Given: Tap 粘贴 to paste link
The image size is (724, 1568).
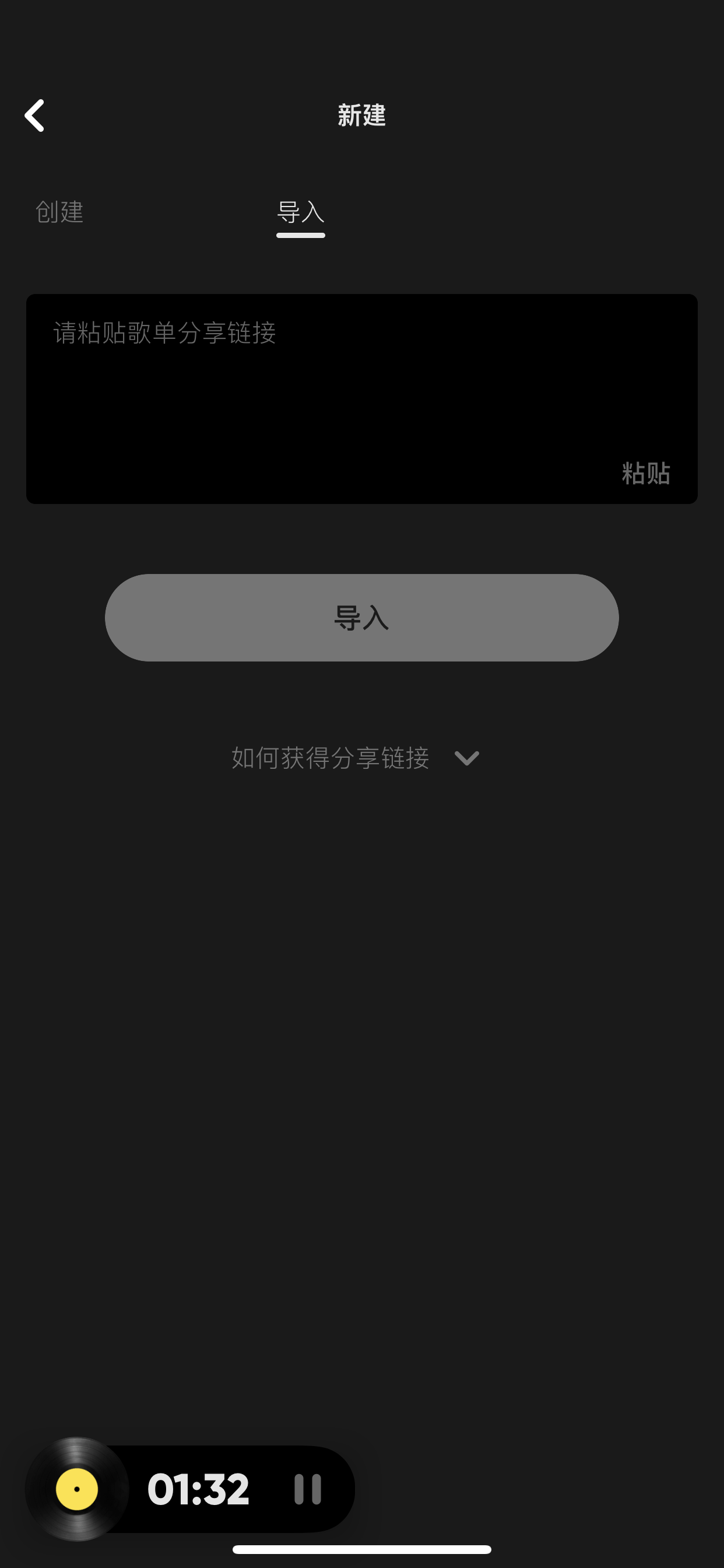Looking at the screenshot, I should pos(645,473).
